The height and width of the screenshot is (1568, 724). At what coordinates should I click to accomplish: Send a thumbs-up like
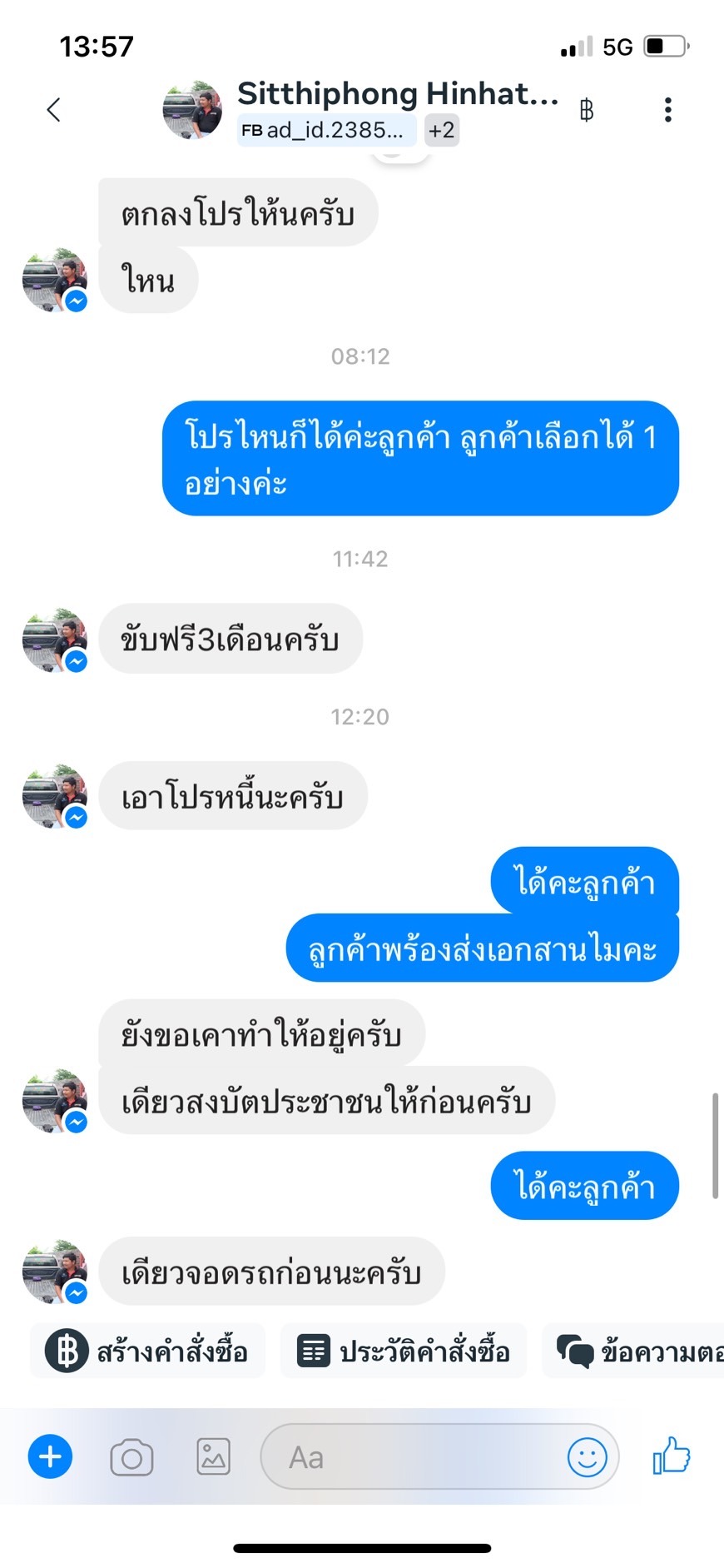(x=672, y=1456)
